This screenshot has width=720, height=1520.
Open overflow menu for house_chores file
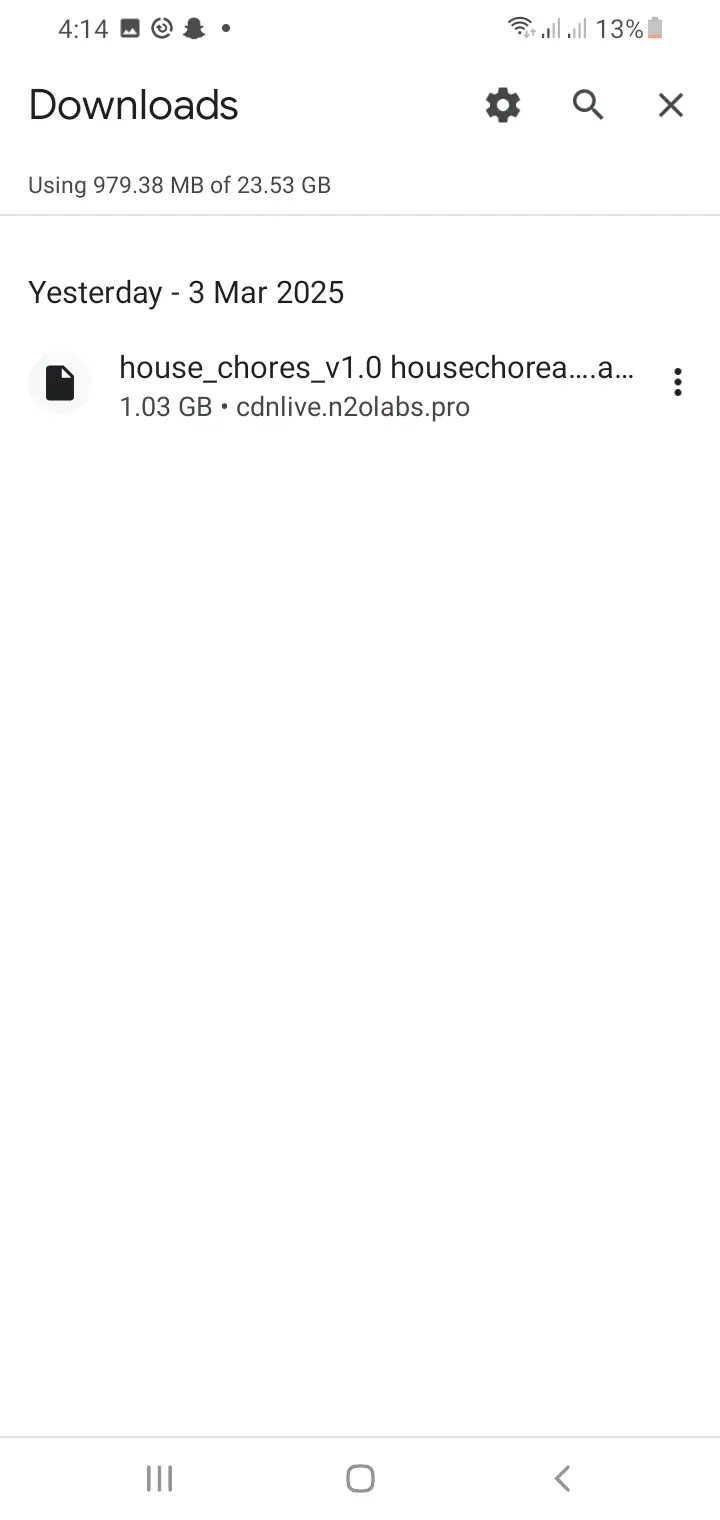coord(678,382)
